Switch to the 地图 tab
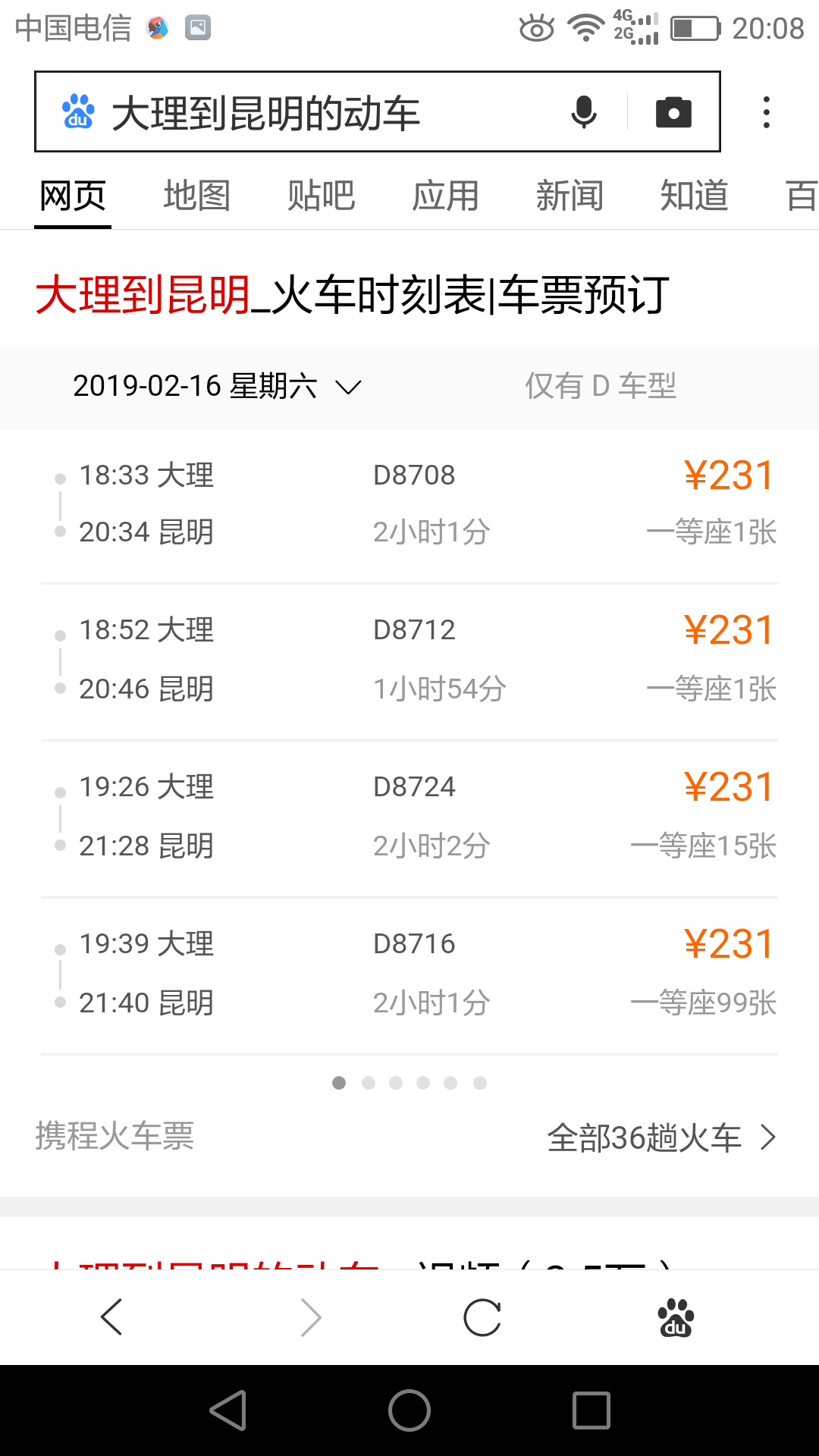The width and height of the screenshot is (819, 1456). [196, 196]
